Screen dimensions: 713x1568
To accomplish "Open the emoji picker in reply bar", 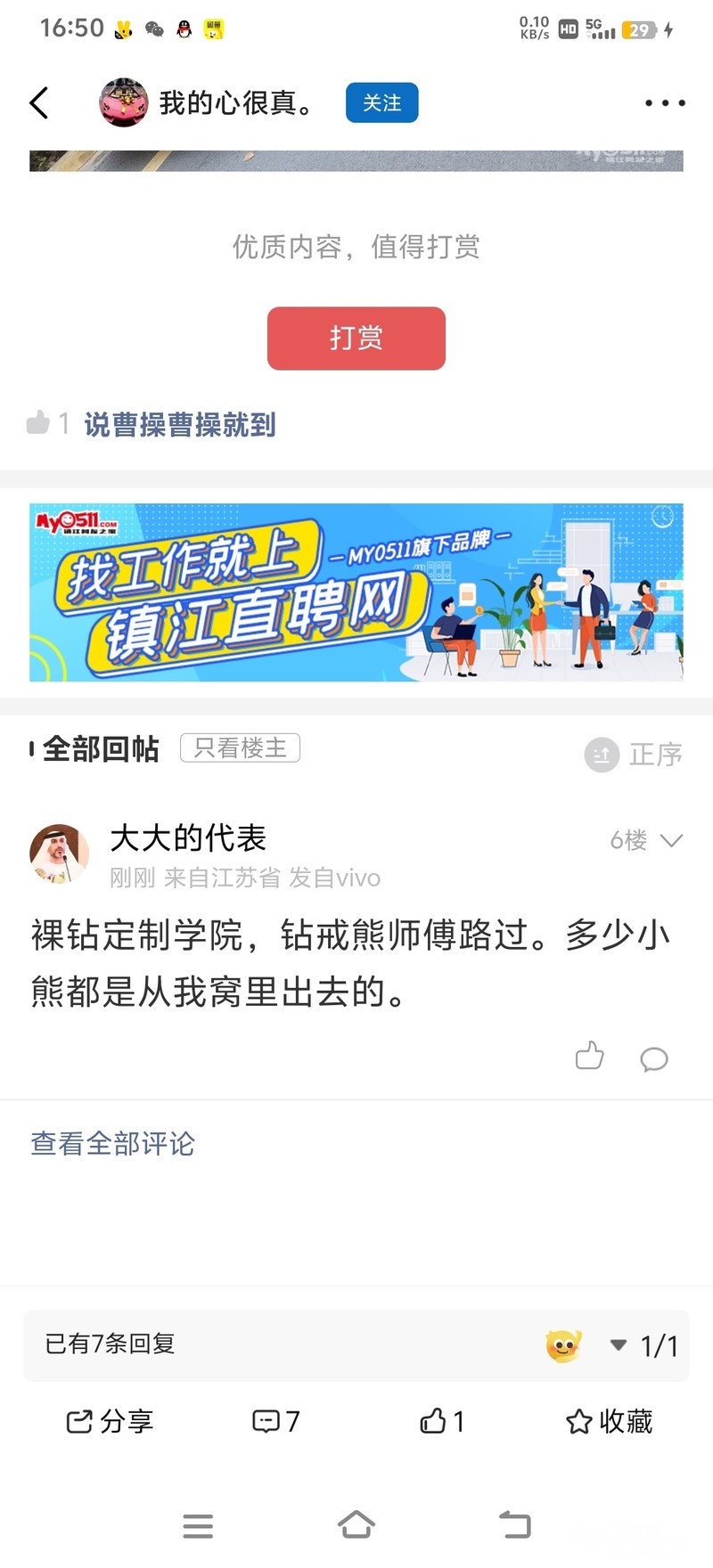I will pos(563,1344).
